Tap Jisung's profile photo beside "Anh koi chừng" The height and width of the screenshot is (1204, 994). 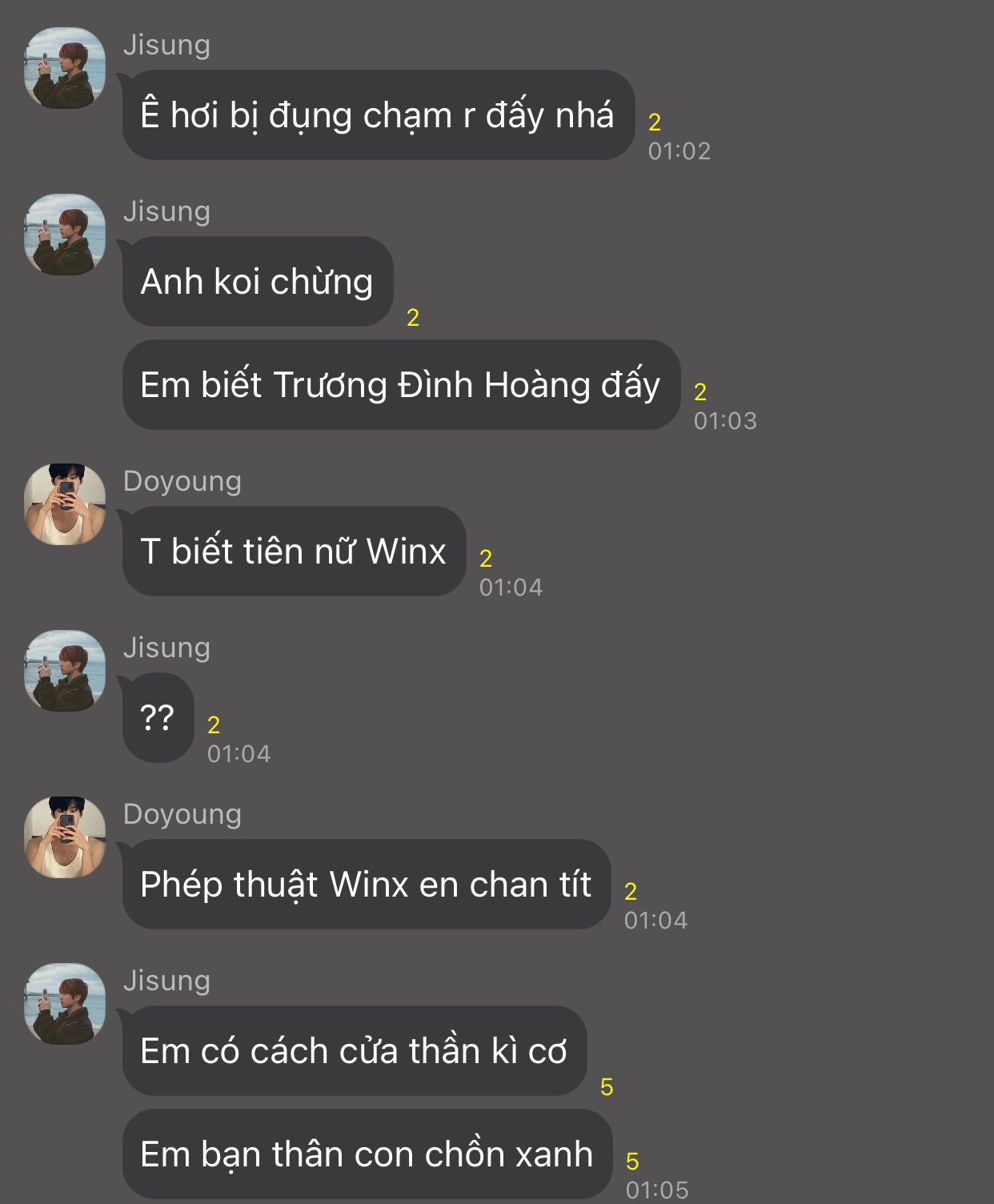point(65,235)
